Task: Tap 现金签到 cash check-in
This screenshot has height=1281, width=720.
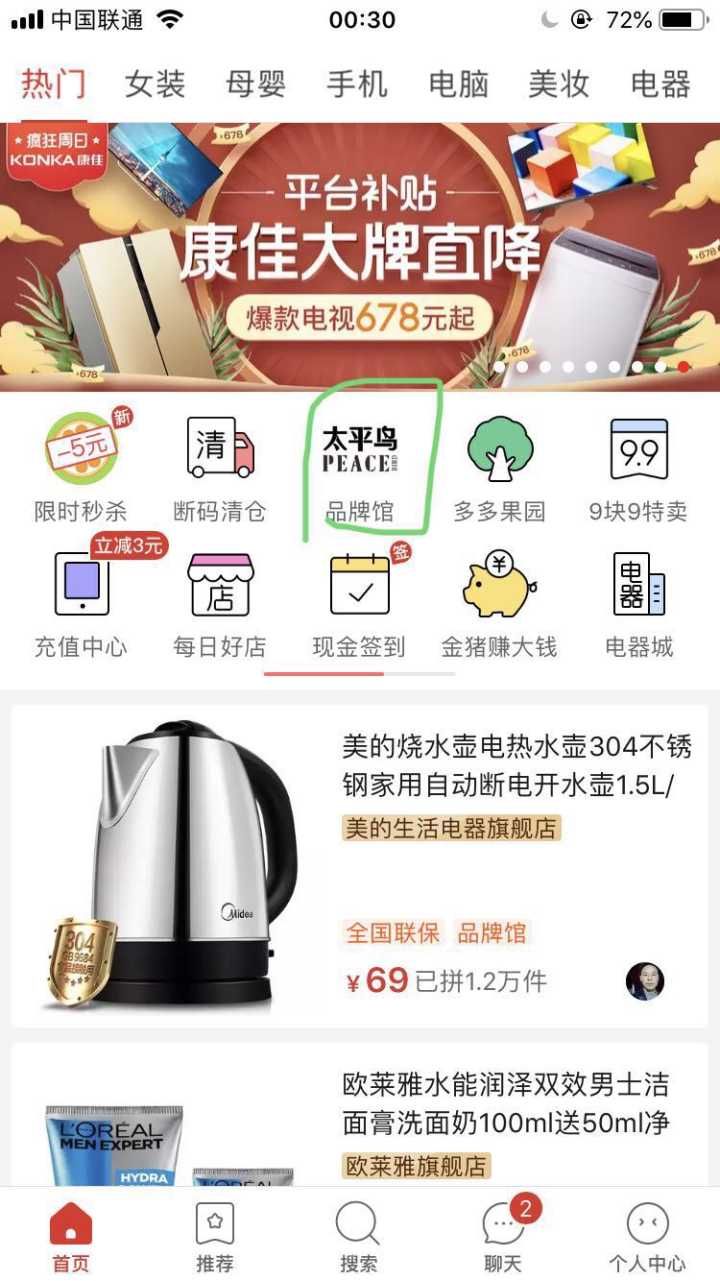Action: pyautogui.click(x=360, y=602)
